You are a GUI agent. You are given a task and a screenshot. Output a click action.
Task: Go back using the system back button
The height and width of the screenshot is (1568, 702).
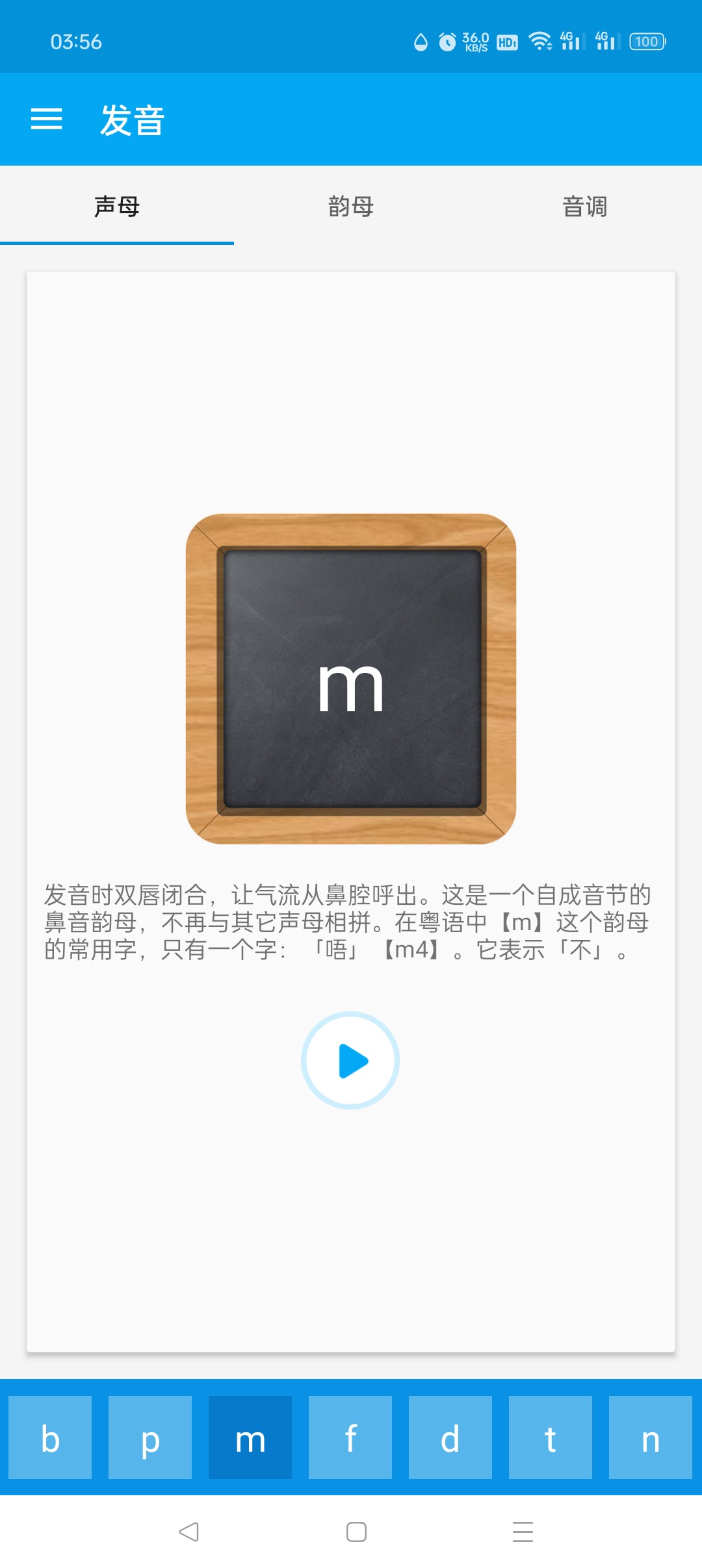(x=188, y=1532)
